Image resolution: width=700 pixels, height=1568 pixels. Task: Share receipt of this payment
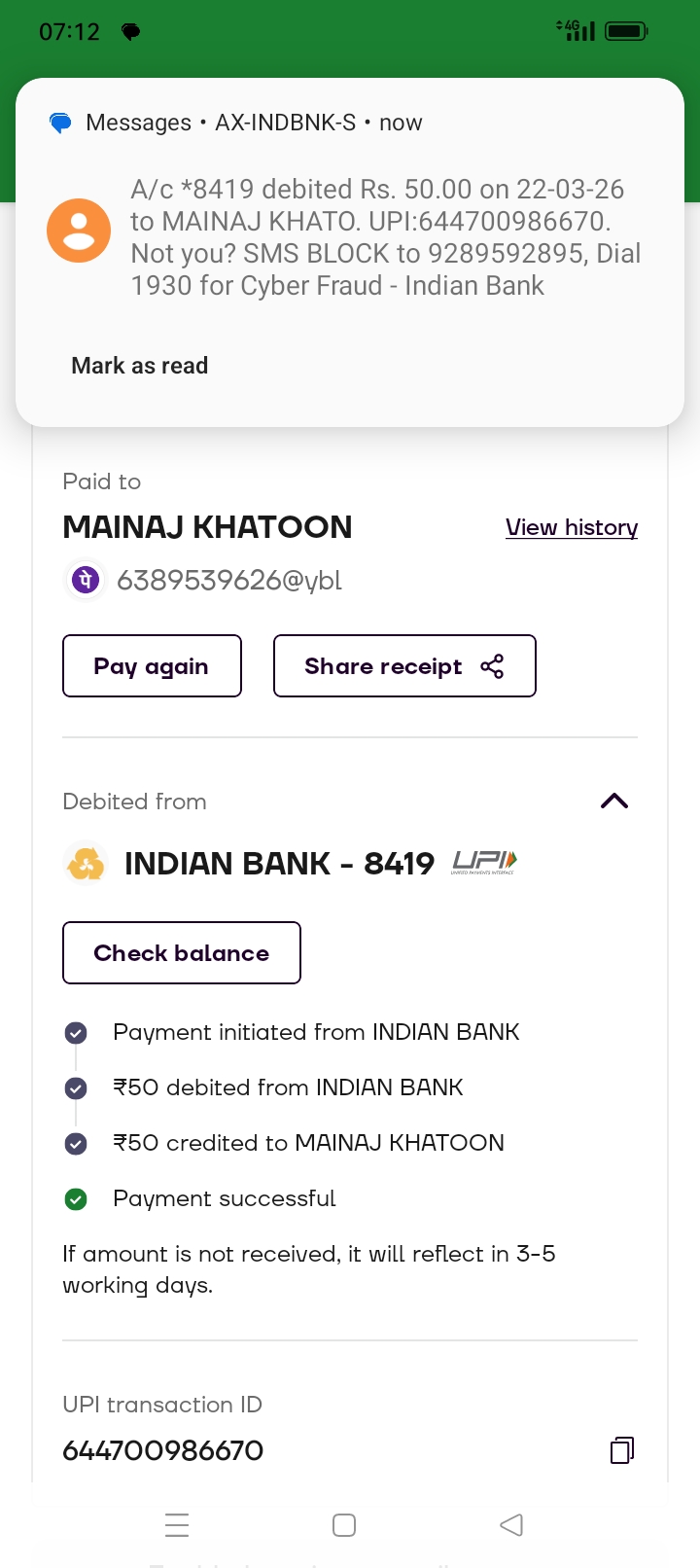tap(404, 666)
